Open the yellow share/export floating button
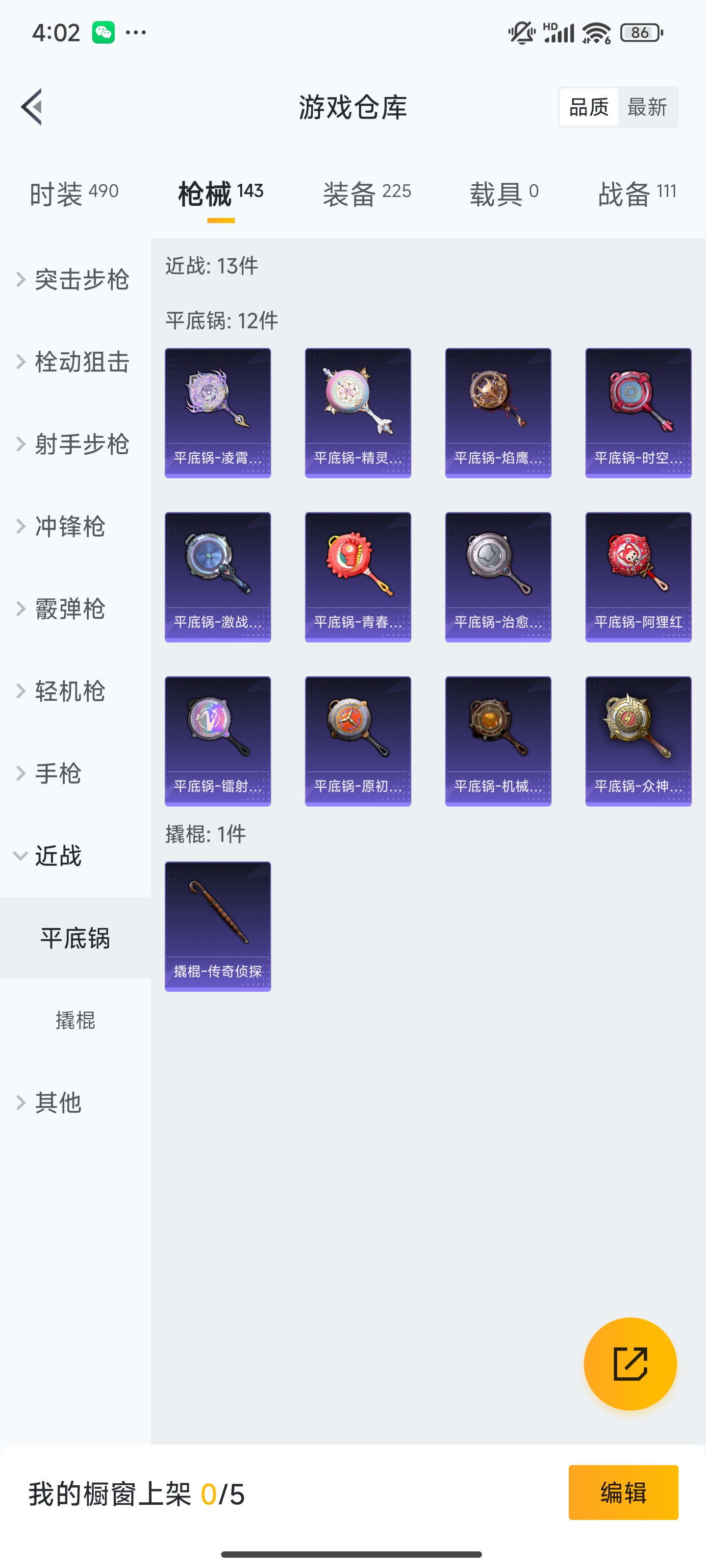This screenshot has height=1568, width=706. click(x=631, y=1364)
